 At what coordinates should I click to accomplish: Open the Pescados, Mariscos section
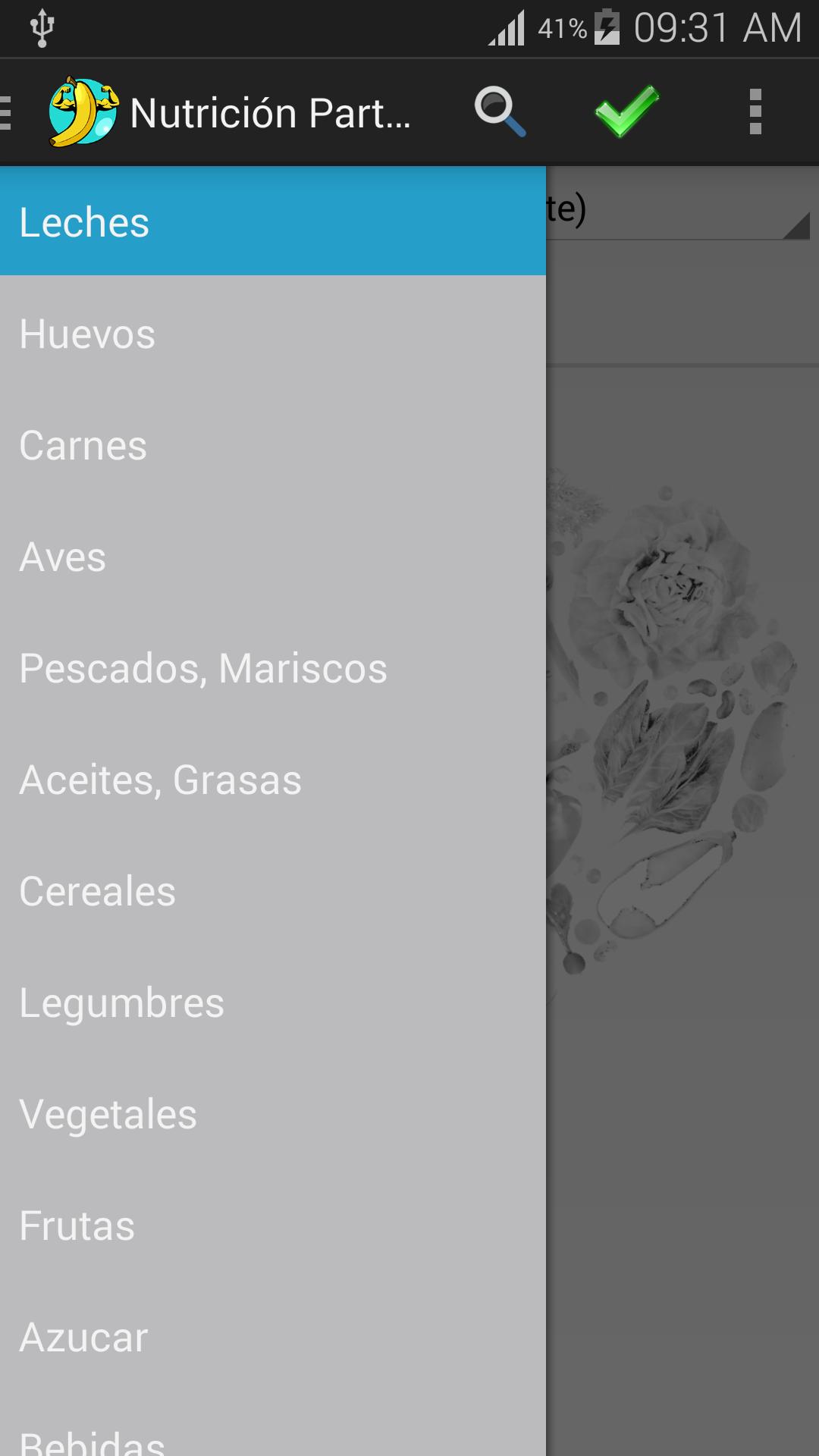click(x=273, y=668)
